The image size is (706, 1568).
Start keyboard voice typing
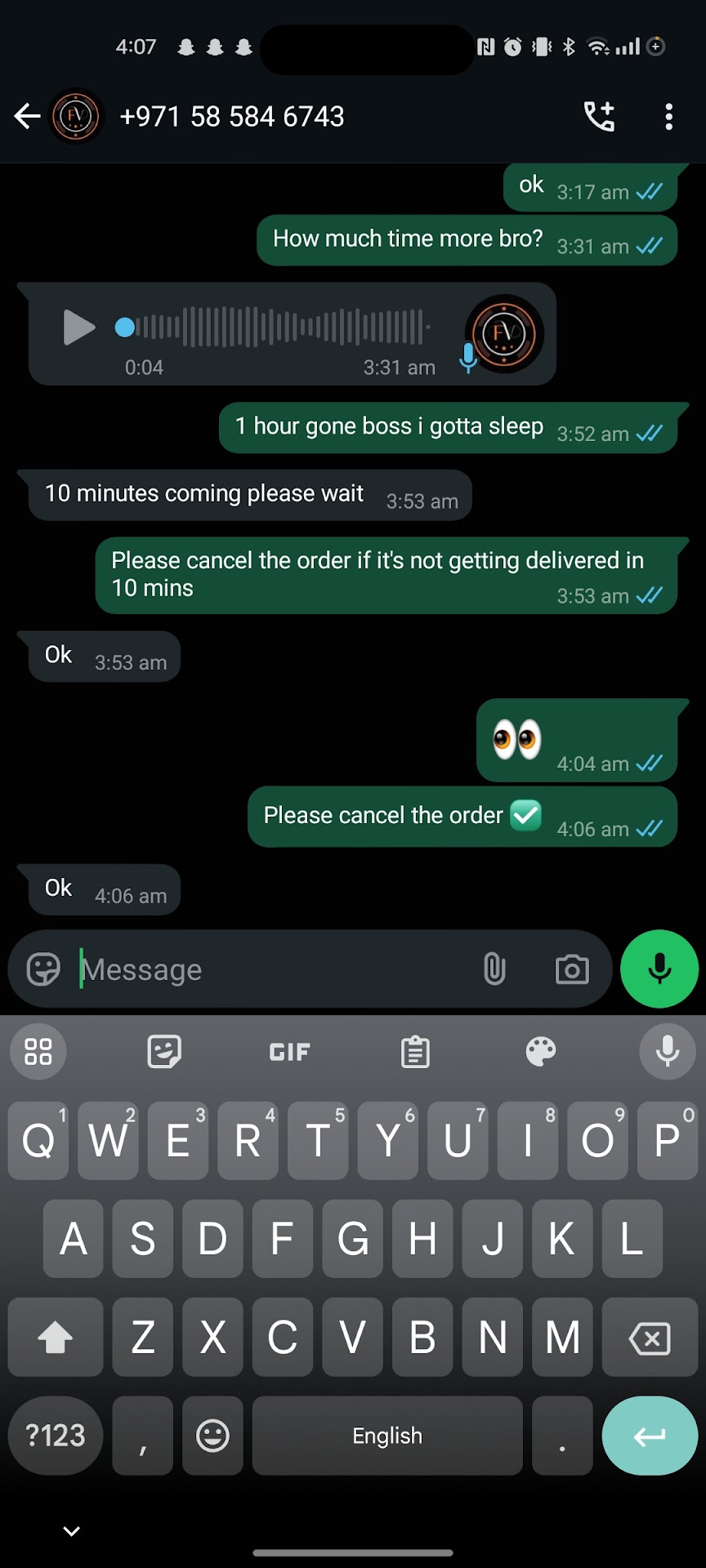click(668, 1052)
